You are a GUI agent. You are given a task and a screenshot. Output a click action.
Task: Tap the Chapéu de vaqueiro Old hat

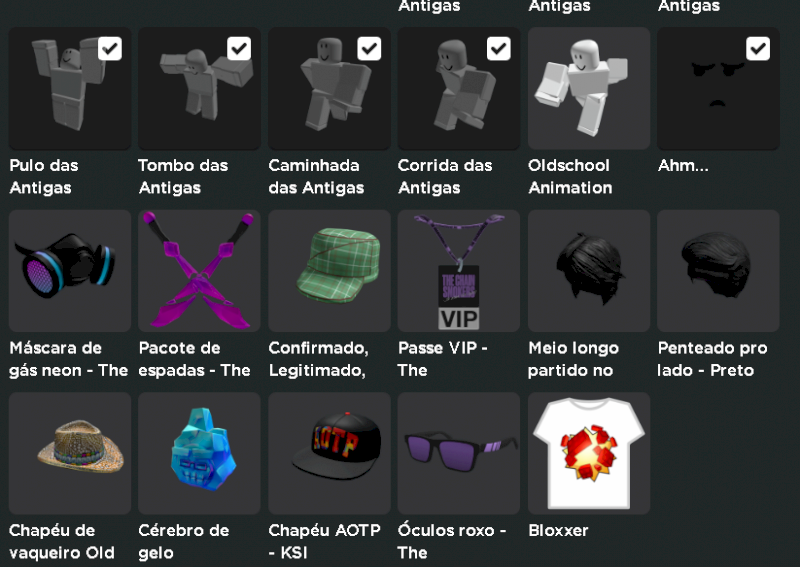click(x=70, y=453)
